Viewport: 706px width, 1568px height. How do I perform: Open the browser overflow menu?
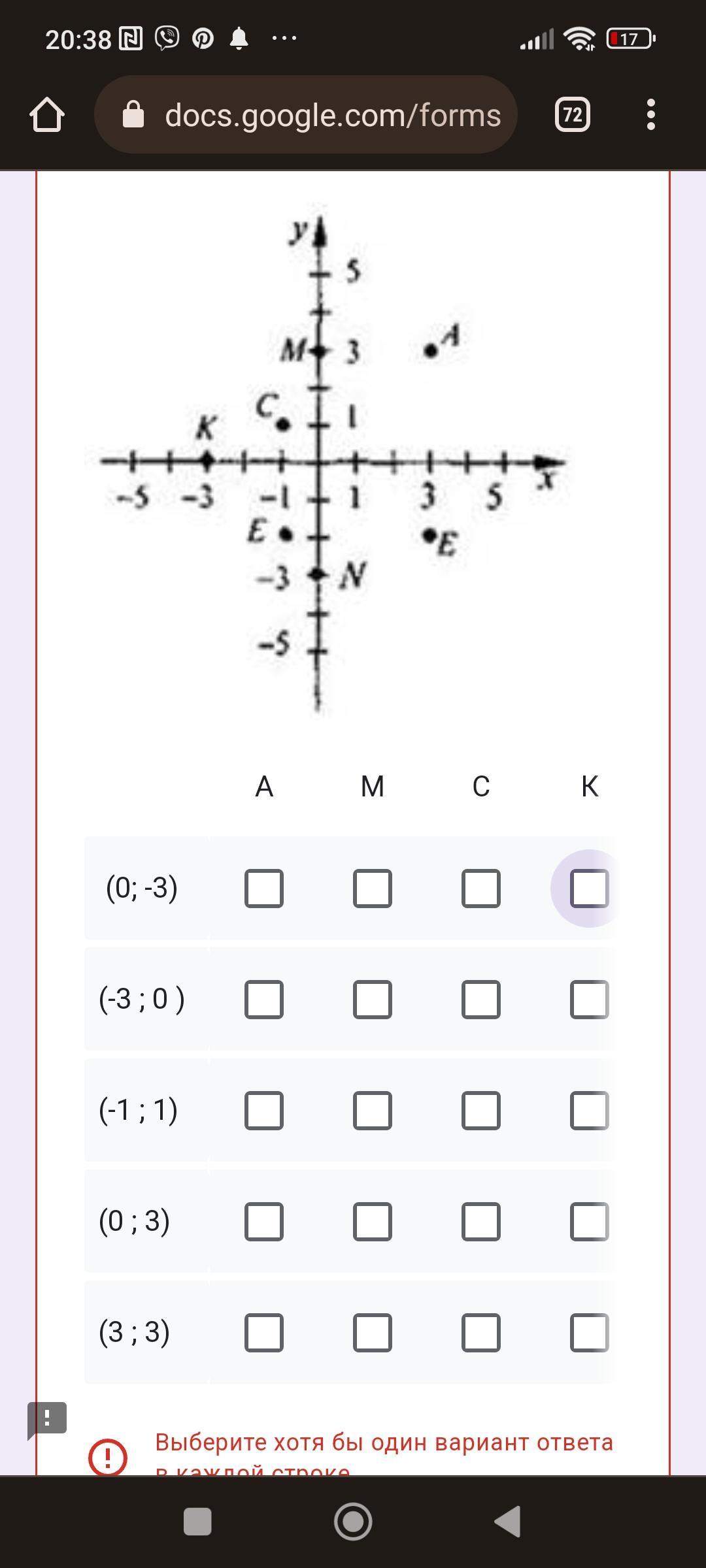coord(650,115)
